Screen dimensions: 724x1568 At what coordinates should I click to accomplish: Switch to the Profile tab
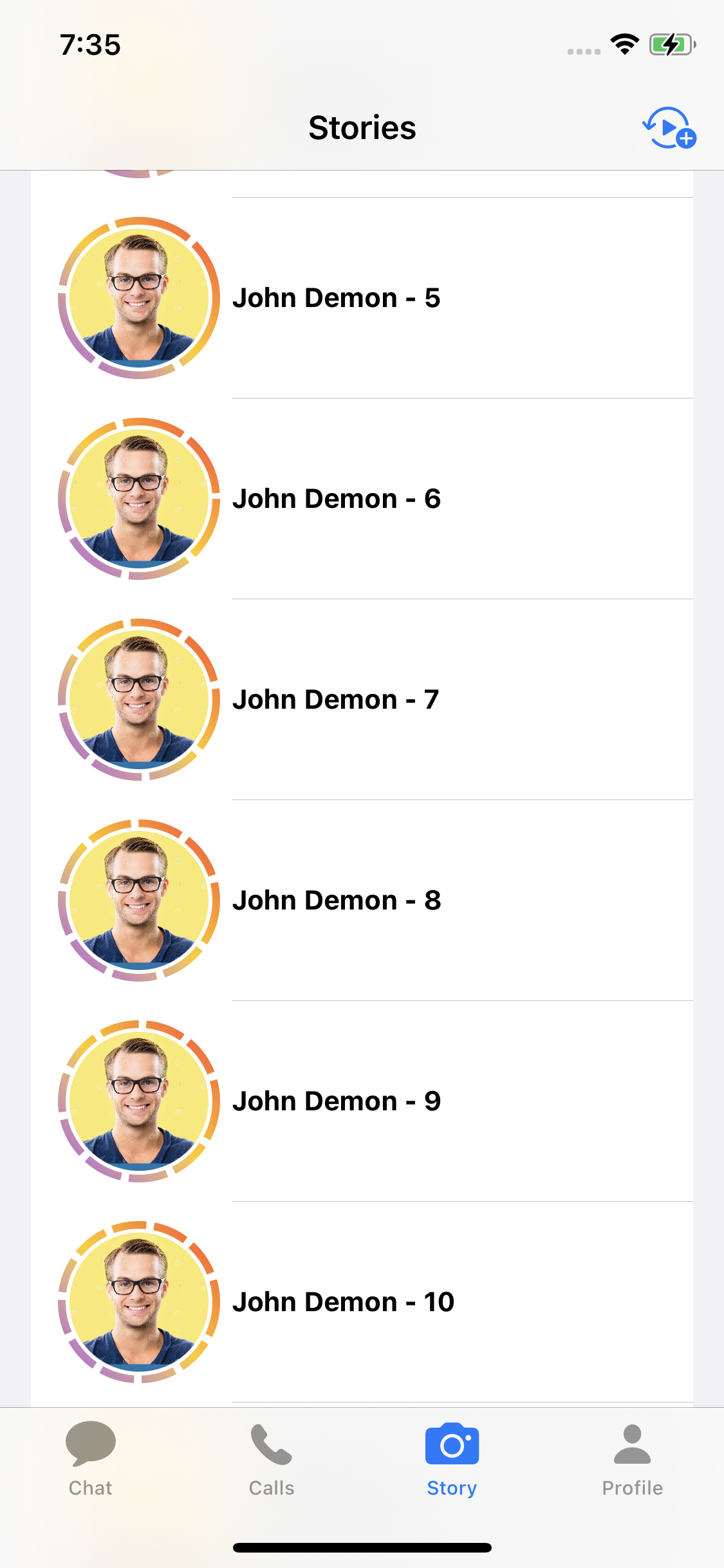[x=633, y=1460]
